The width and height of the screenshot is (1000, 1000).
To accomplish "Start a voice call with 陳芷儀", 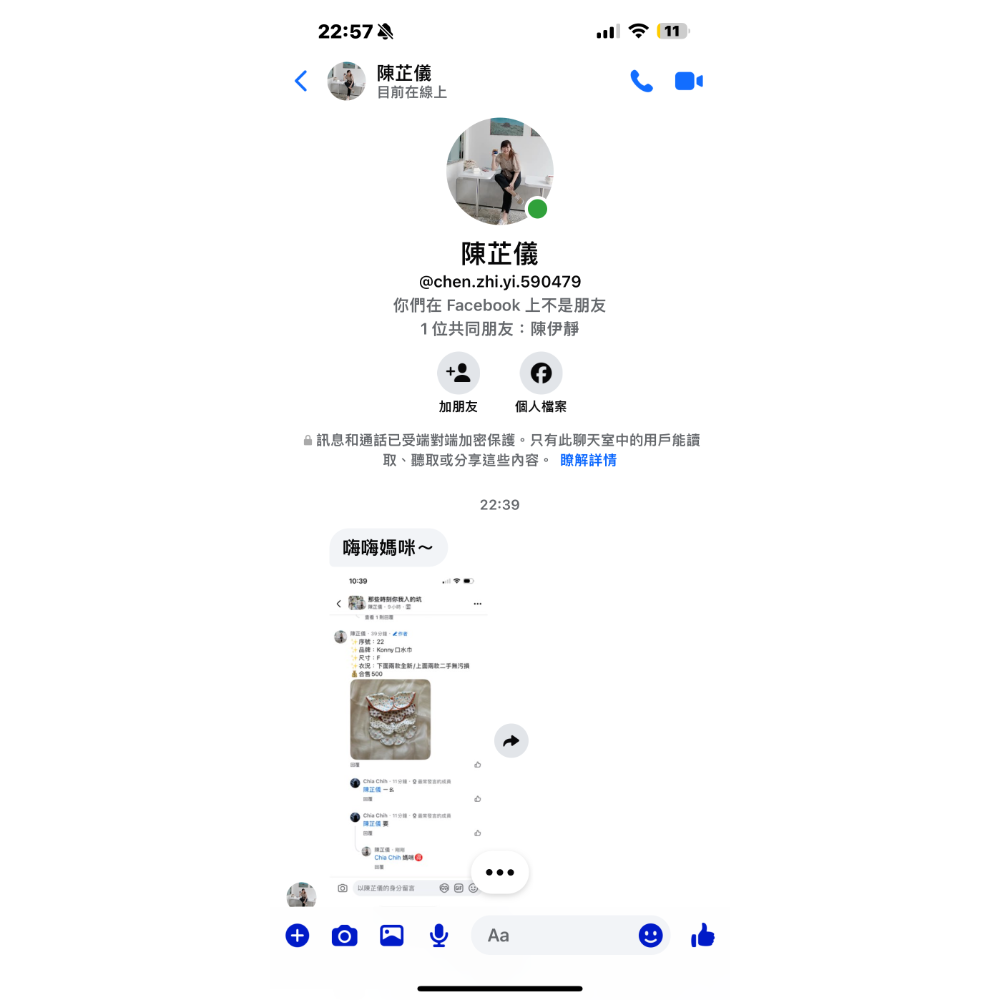I will coord(641,82).
